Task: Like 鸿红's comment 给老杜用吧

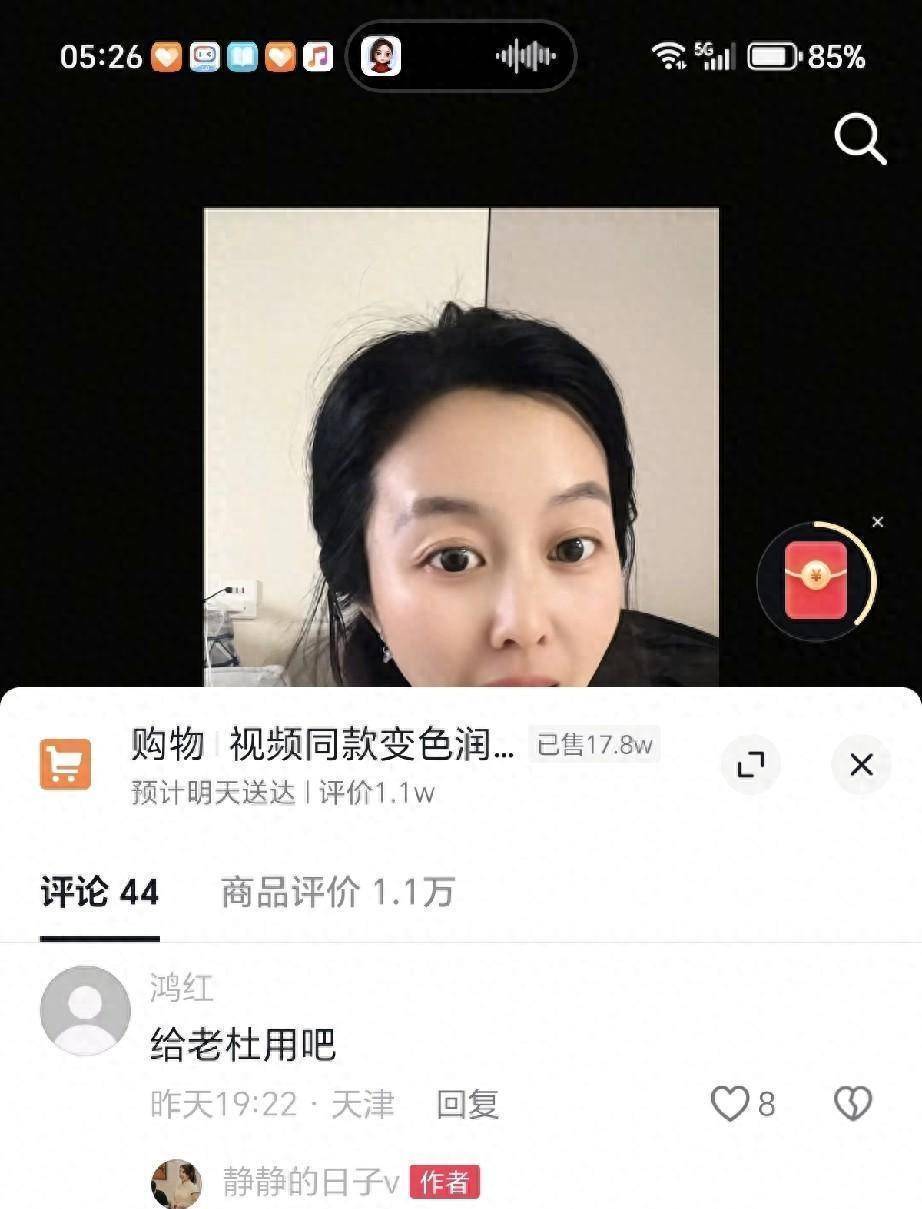Action: point(731,1104)
